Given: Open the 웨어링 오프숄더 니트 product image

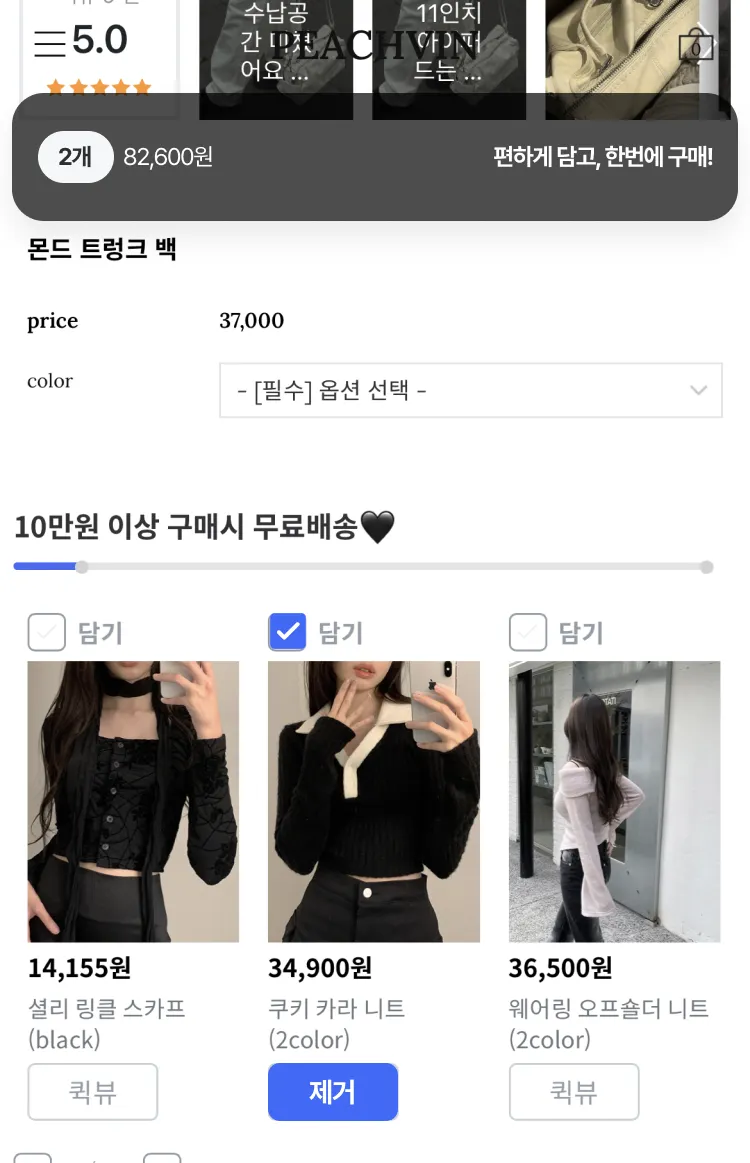Looking at the screenshot, I should point(614,801).
